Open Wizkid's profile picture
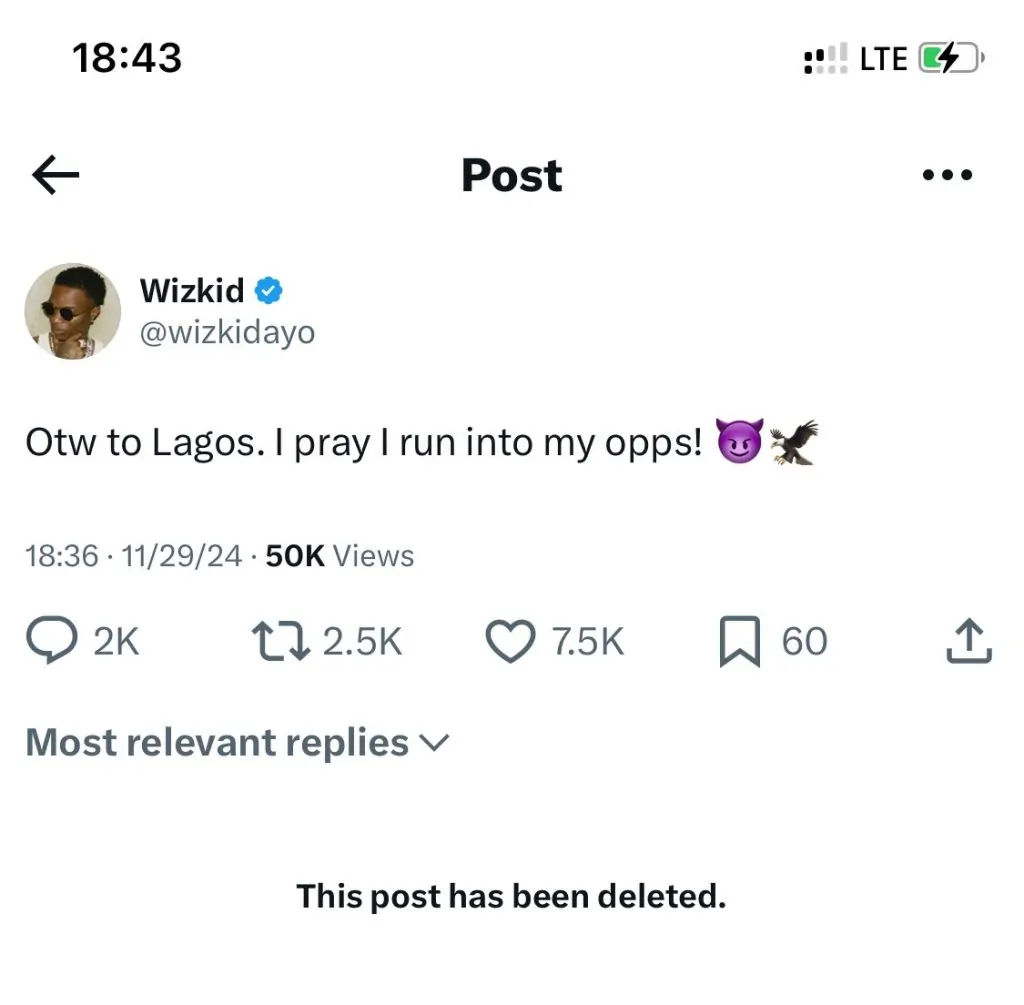Image resolution: width=1024 pixels, height=1005 pixels. [73, 312]
